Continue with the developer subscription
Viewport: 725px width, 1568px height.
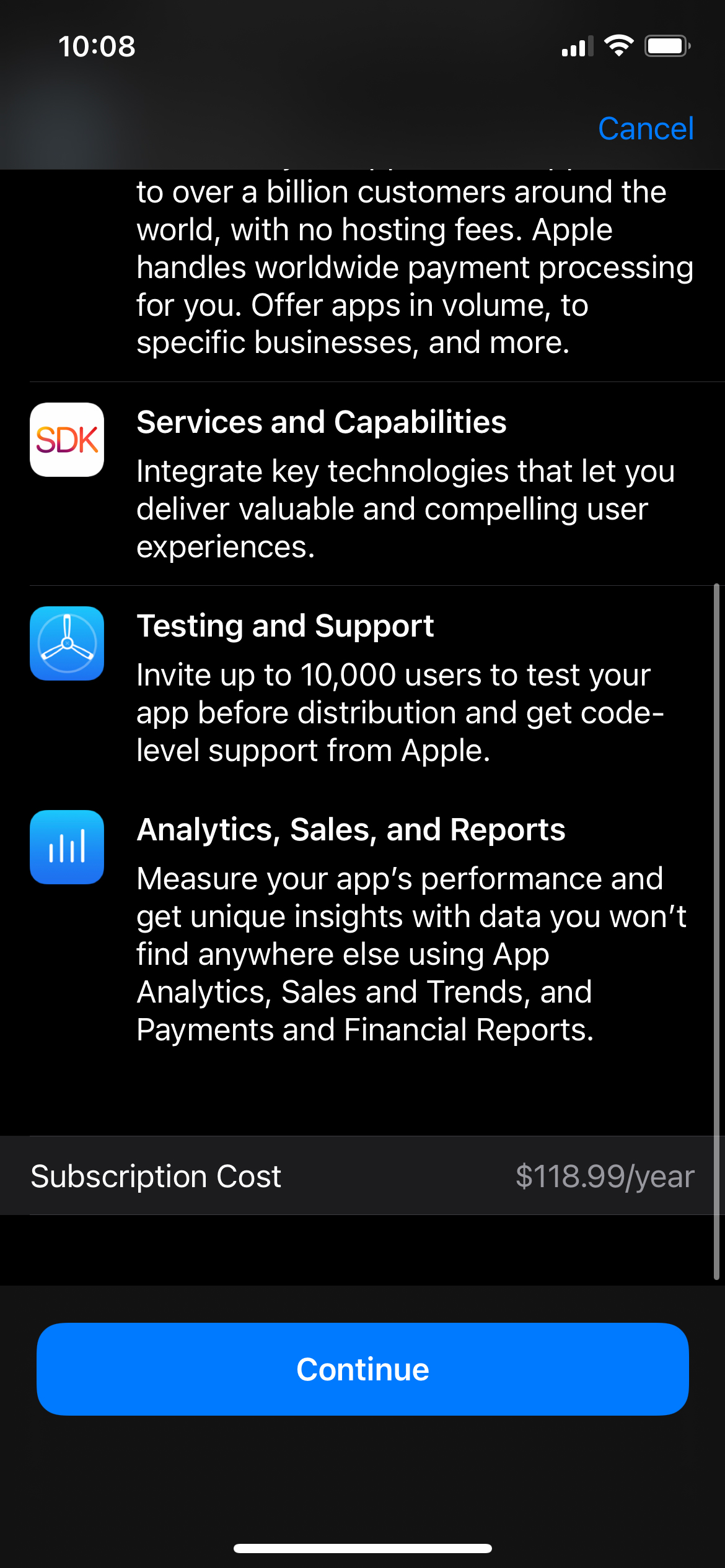pyautogui.click(x=362, y=1369)
